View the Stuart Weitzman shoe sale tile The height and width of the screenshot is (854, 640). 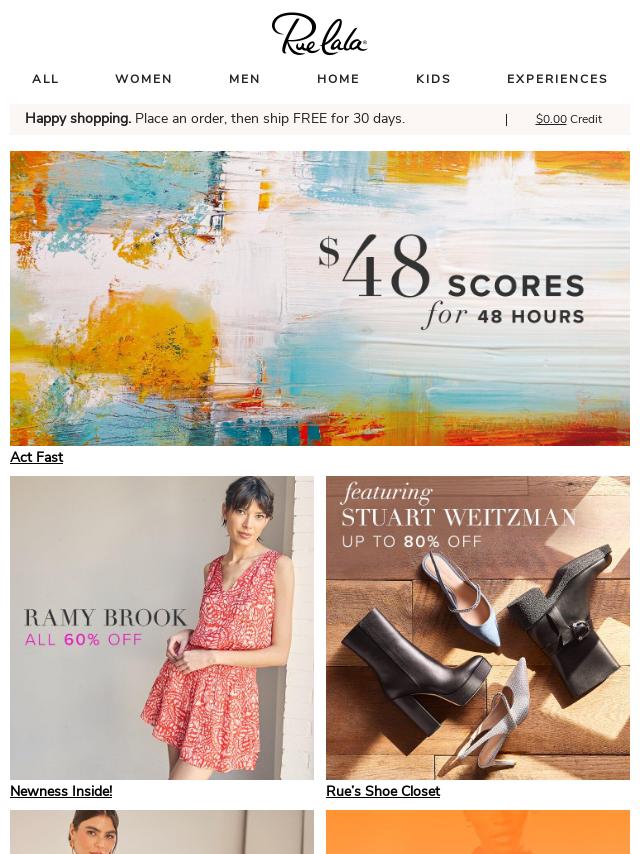click(478, 627)
